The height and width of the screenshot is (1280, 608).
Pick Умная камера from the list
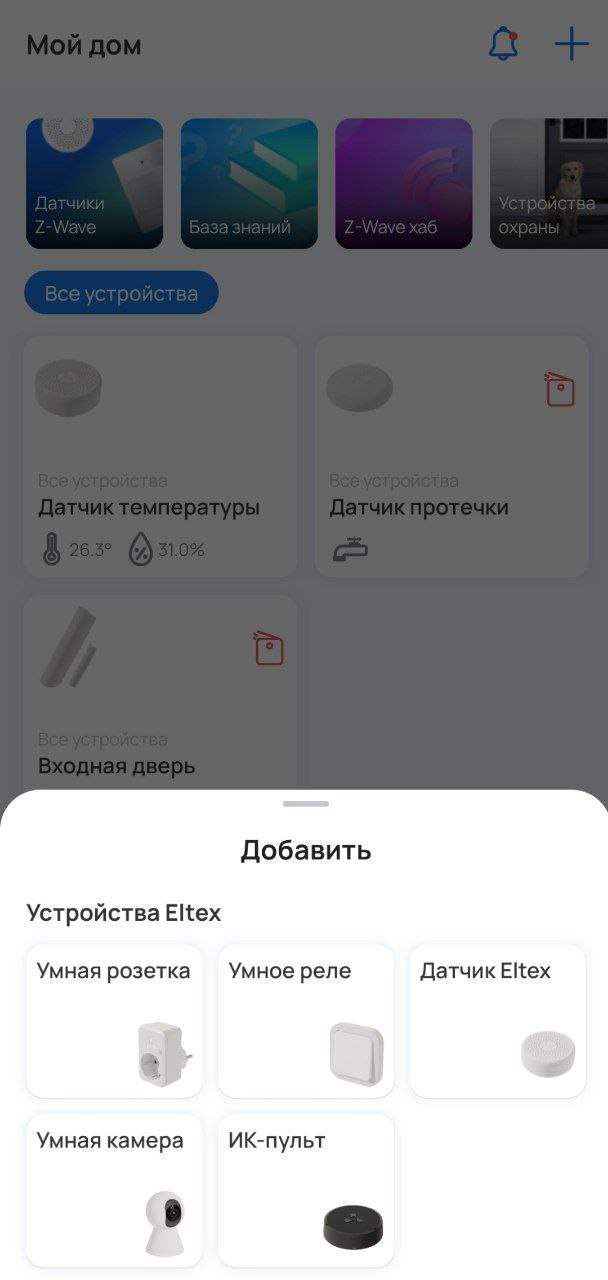point(114,1191)
